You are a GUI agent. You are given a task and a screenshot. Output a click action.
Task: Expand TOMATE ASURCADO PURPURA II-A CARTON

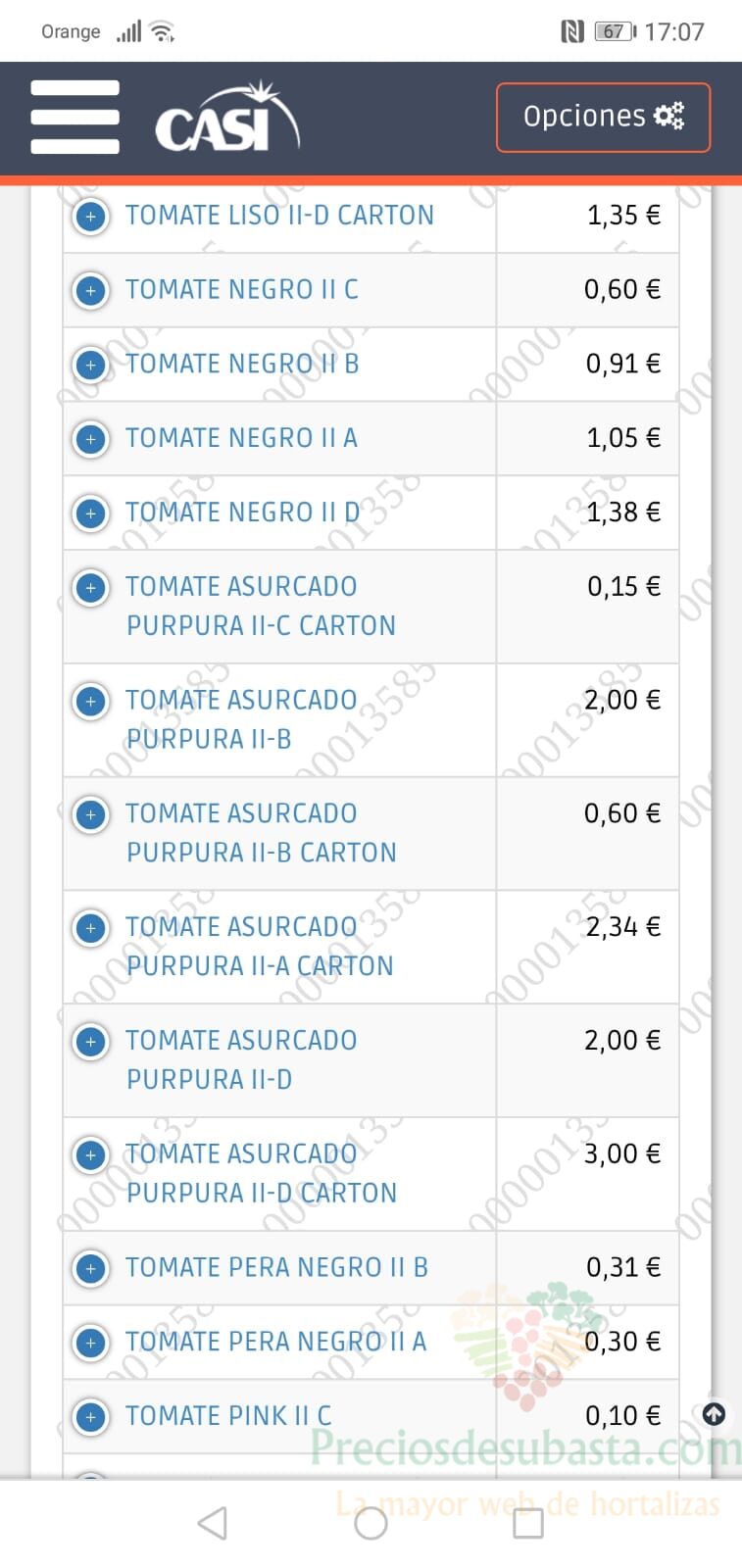tap(91, 928)
